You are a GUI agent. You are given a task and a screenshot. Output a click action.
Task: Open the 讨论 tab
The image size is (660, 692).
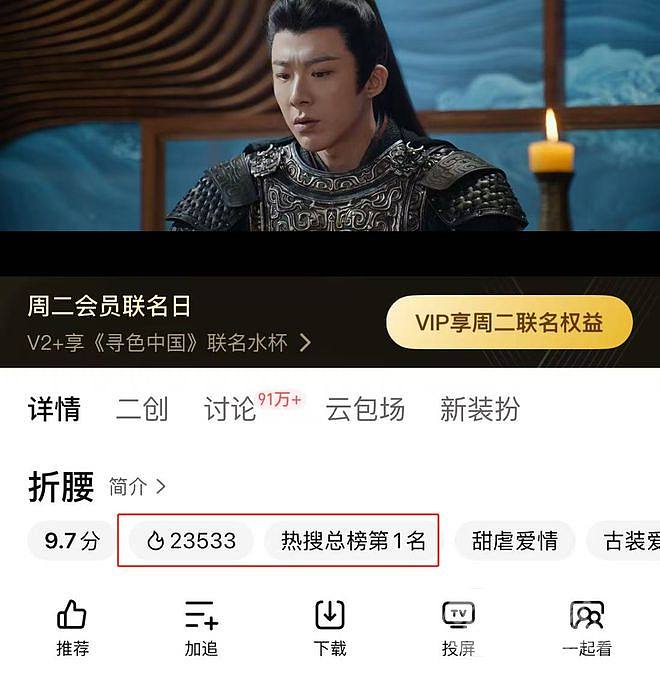(x=231, y=409)
